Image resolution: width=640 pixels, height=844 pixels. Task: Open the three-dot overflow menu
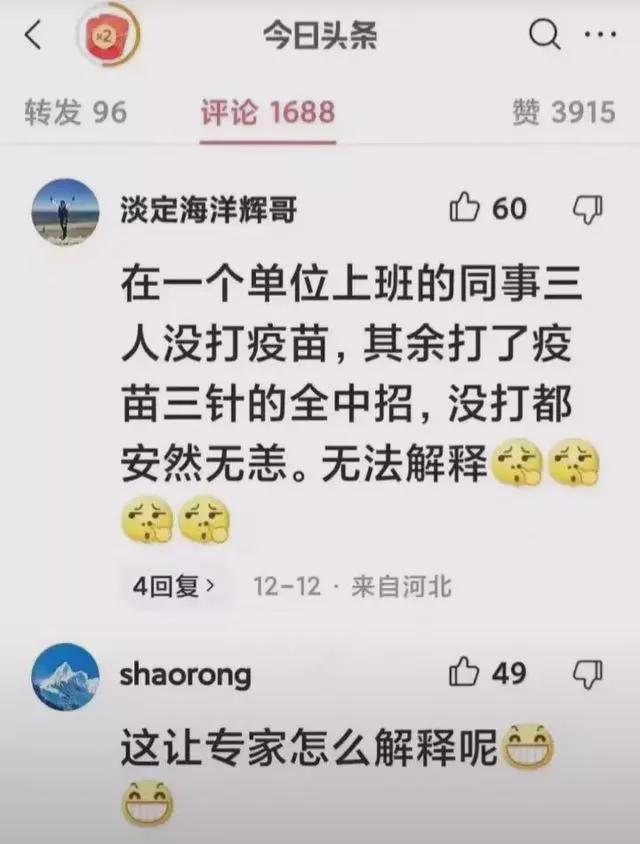601,37
